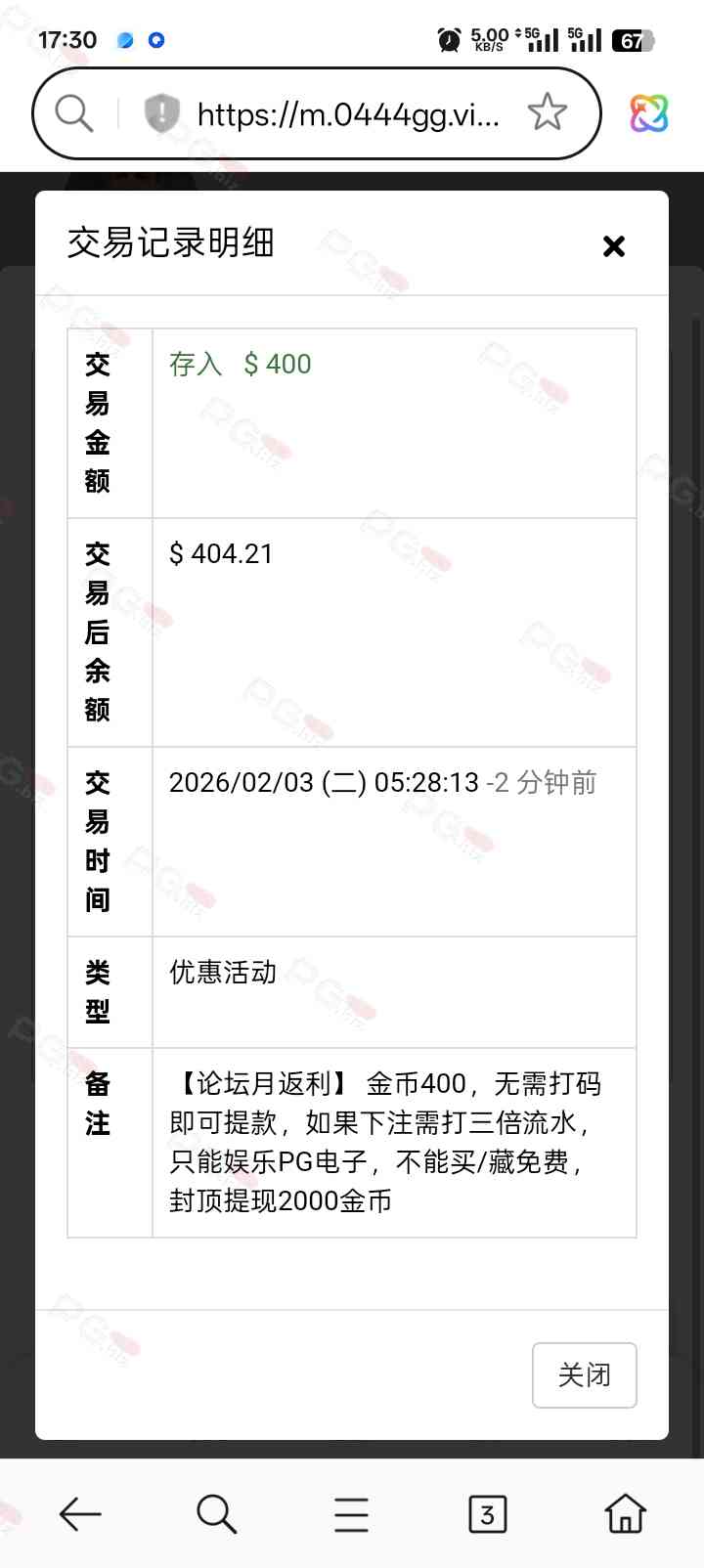
Task: Show the 3 open tabs
Action: click(x=487, y=1514)
